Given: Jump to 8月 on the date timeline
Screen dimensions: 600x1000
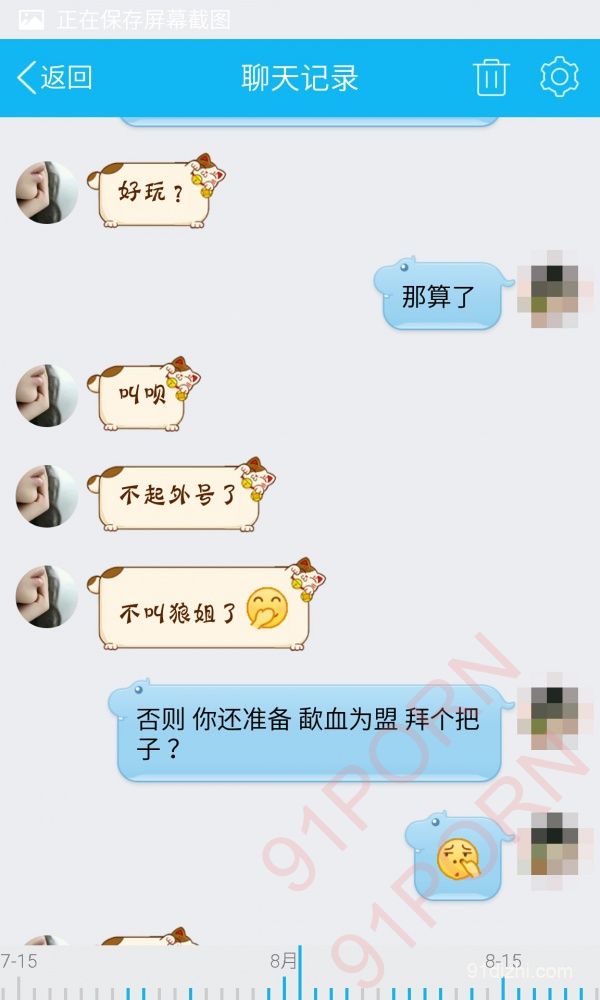Looking at the screenshot, I should pos(283,961).
